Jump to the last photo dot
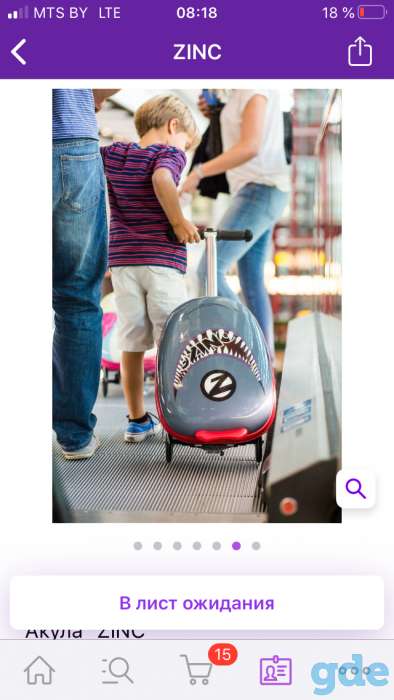The height and width of the screenshot is (700, 394). tap(256, 546)
